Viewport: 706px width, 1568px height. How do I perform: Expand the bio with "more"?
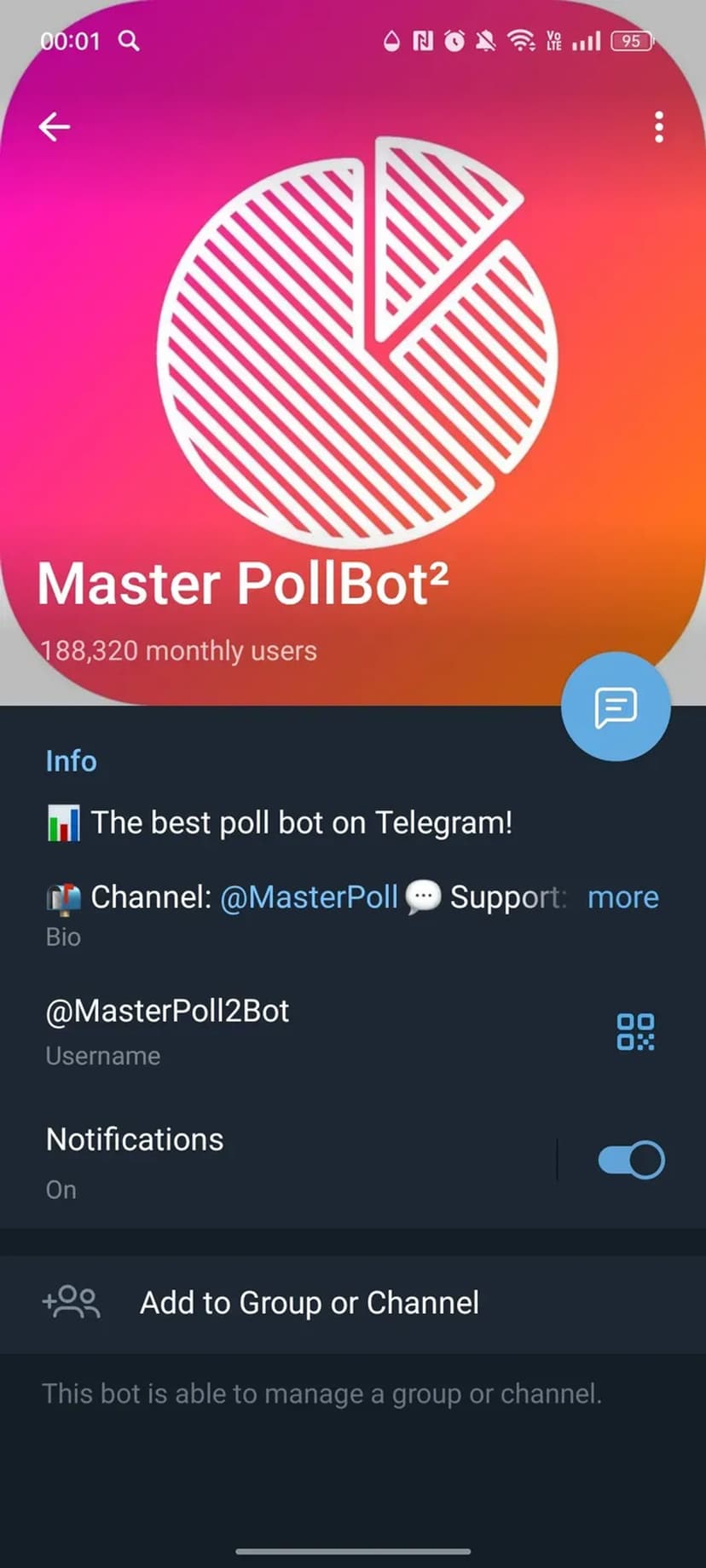tap(622, 897)
